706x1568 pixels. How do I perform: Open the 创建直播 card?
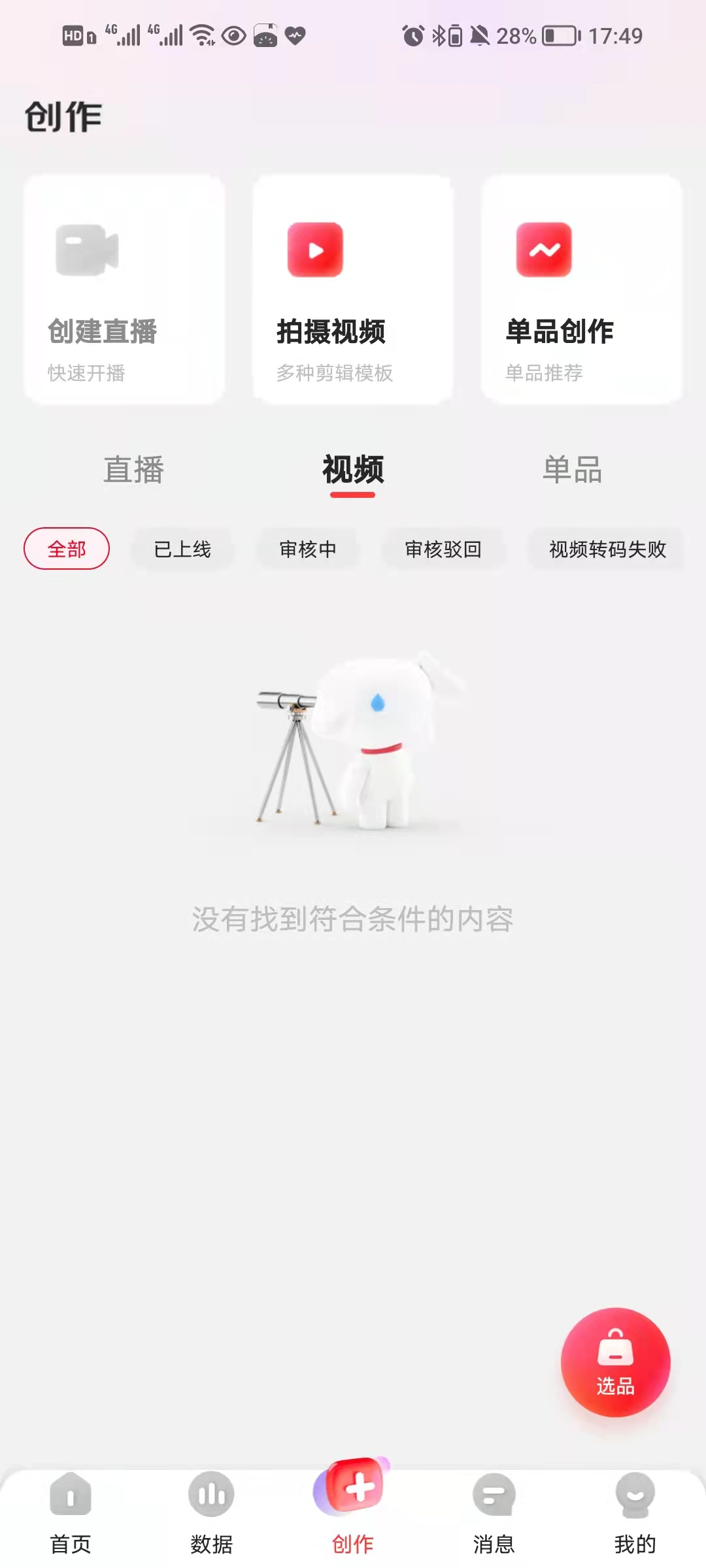[x=124, y=289]
